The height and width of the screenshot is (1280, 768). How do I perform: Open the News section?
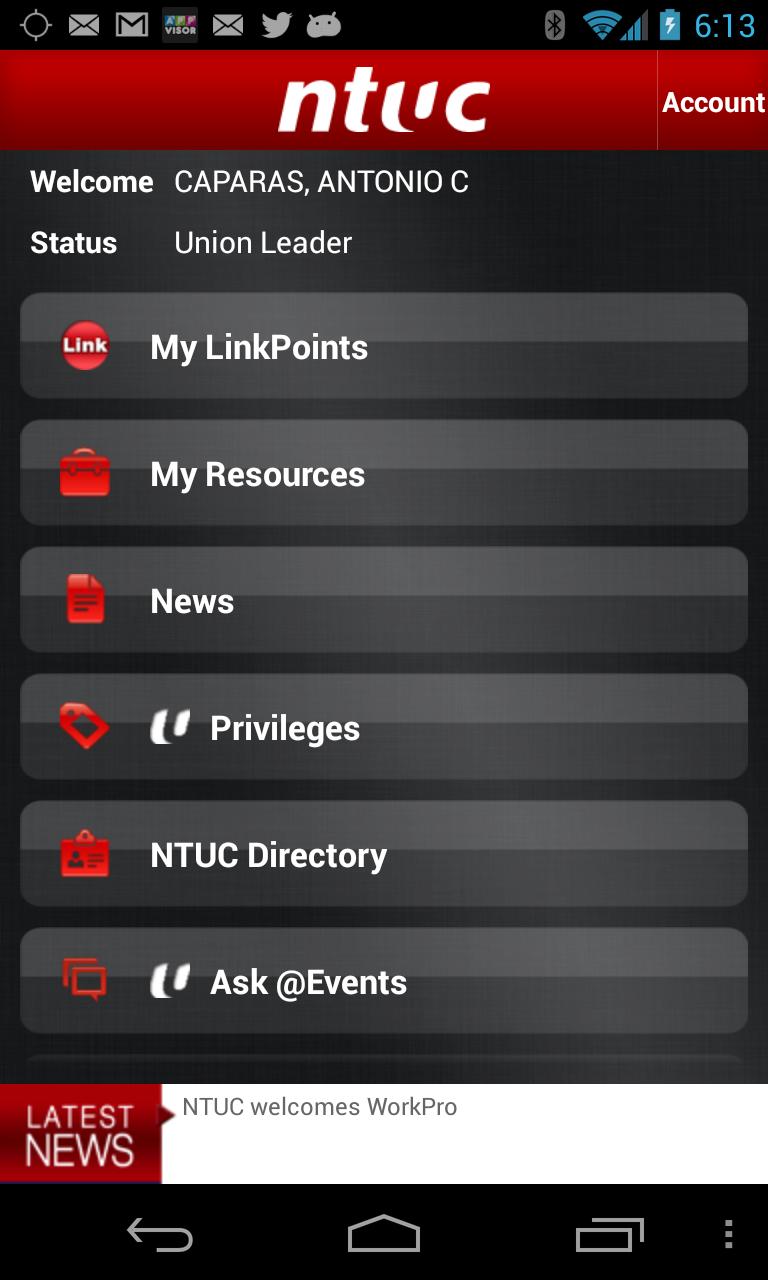point(384,600)
